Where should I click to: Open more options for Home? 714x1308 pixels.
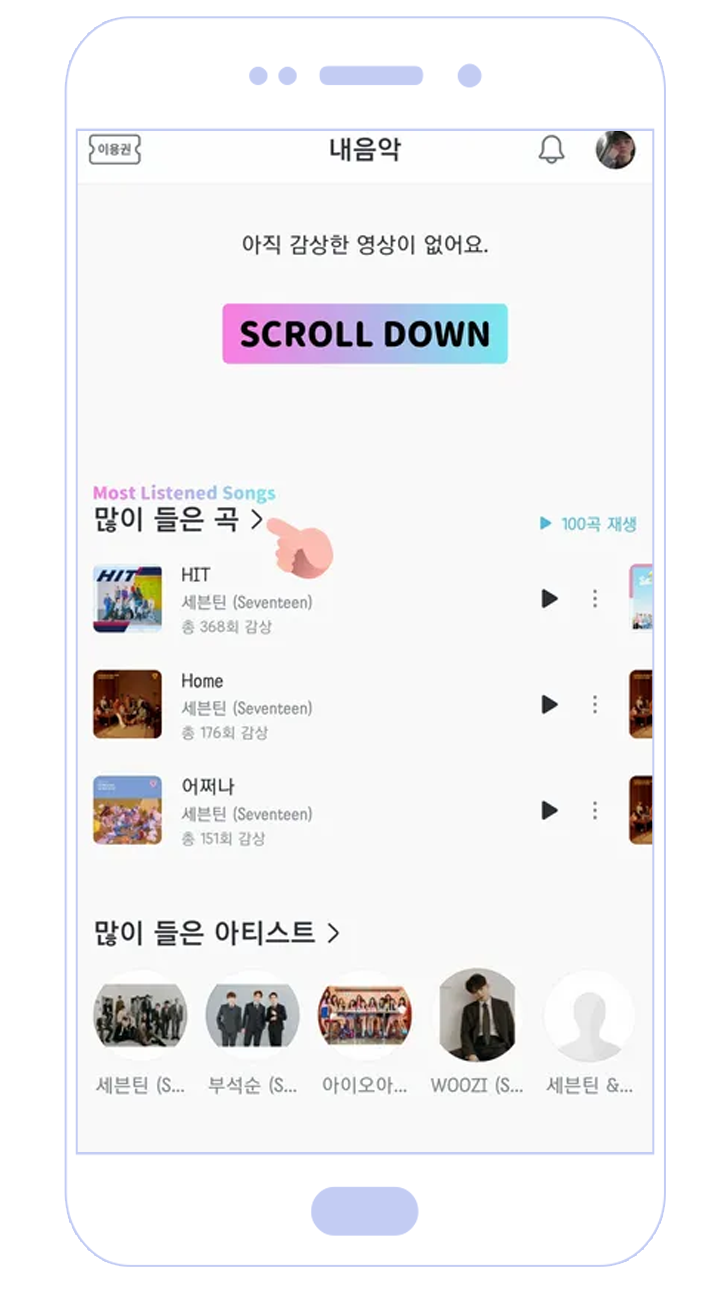(x=595, y=704)
